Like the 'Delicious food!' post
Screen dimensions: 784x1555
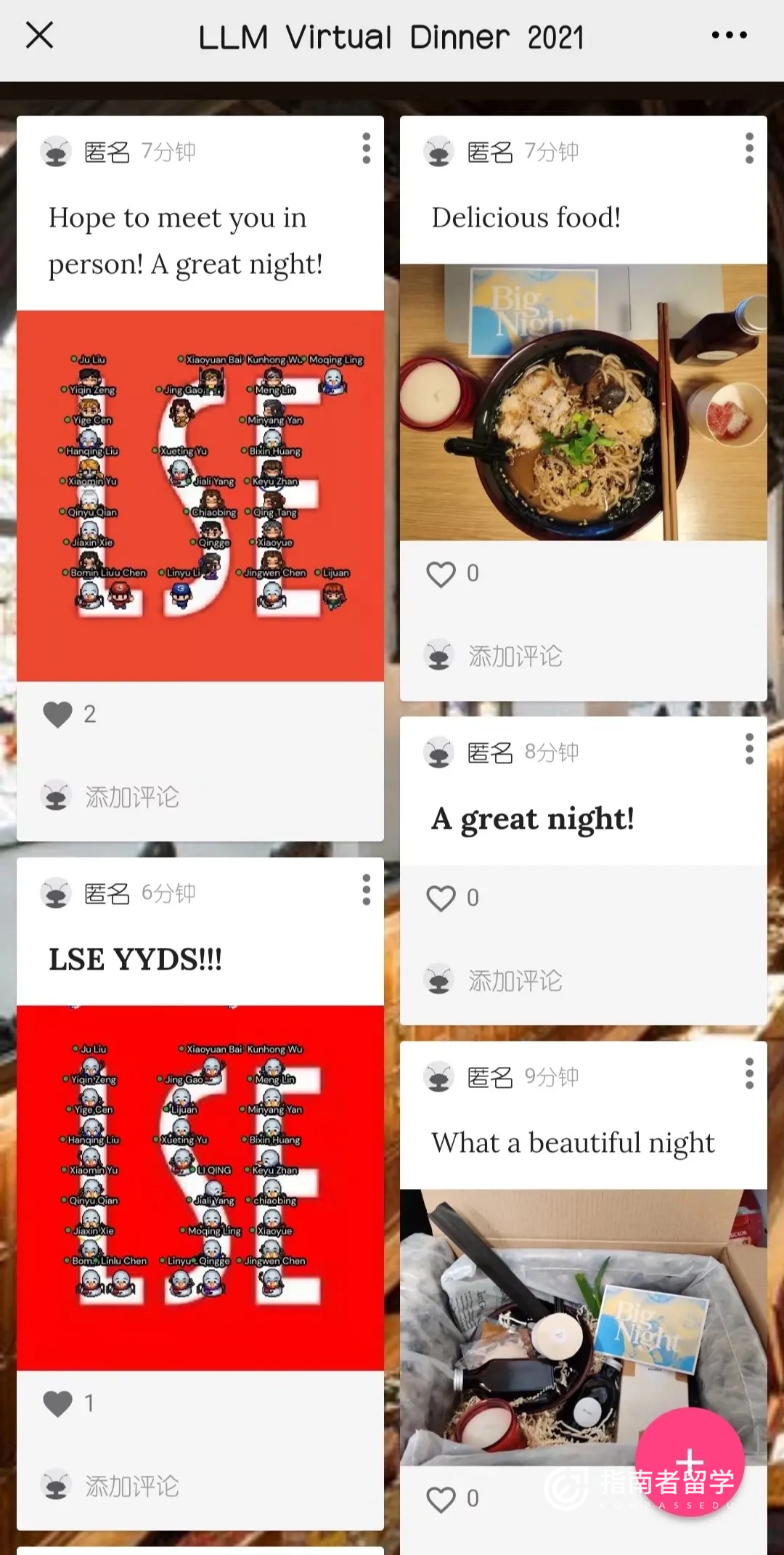[x=441, y=574]
